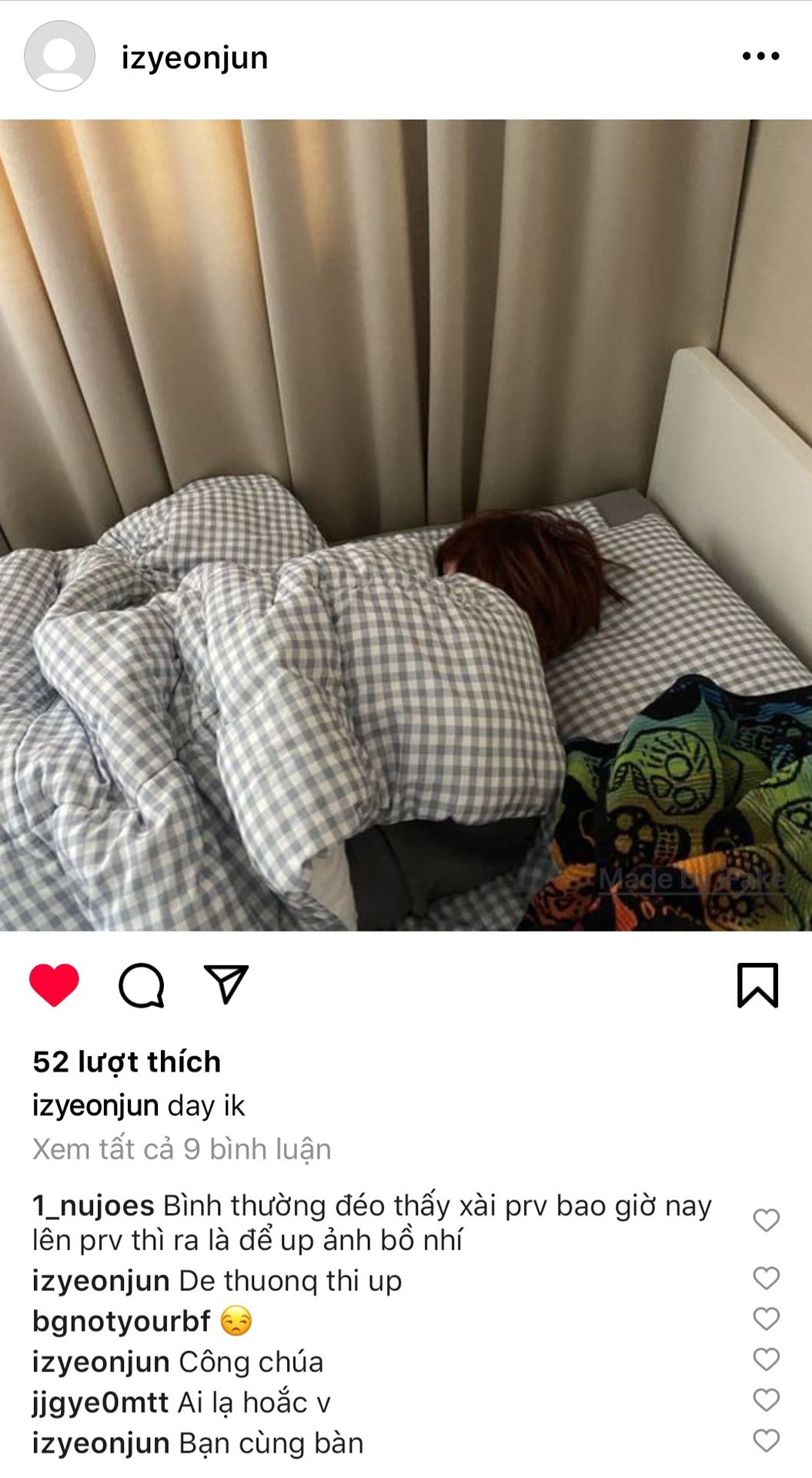Like 1_nujoes's comment
Screen dimensions: 812x1478
pos(766,1220)
